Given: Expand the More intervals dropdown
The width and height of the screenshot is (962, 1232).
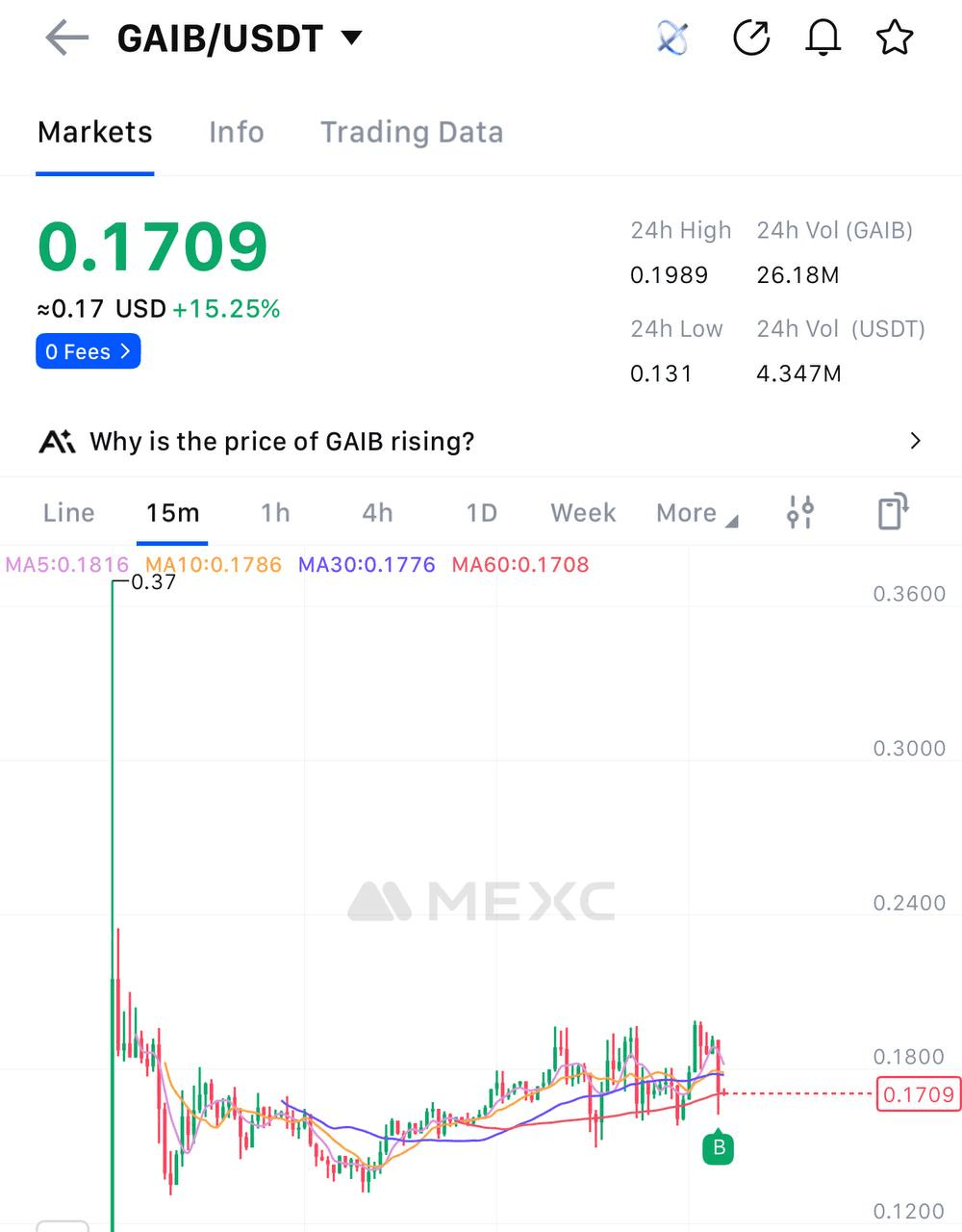Looking at the screenshot, I should pos(696,513).
